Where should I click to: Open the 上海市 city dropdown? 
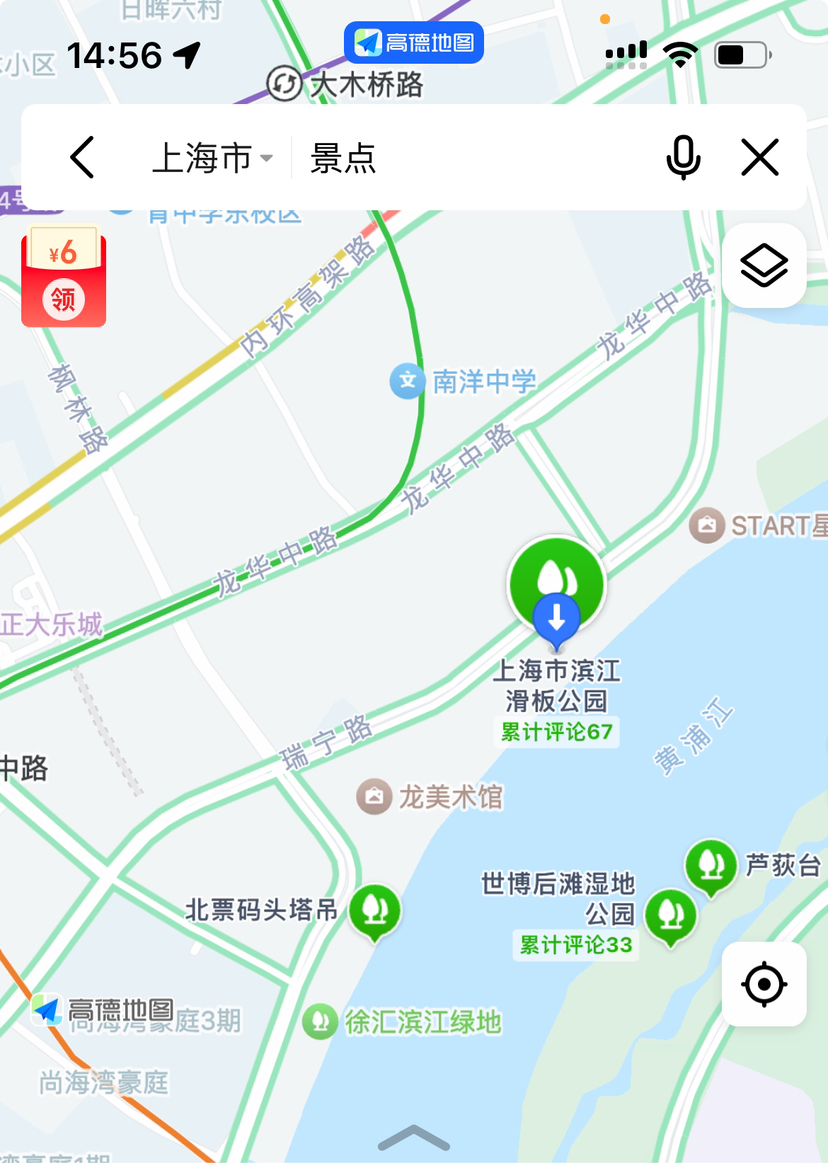[x=212, y=158]
